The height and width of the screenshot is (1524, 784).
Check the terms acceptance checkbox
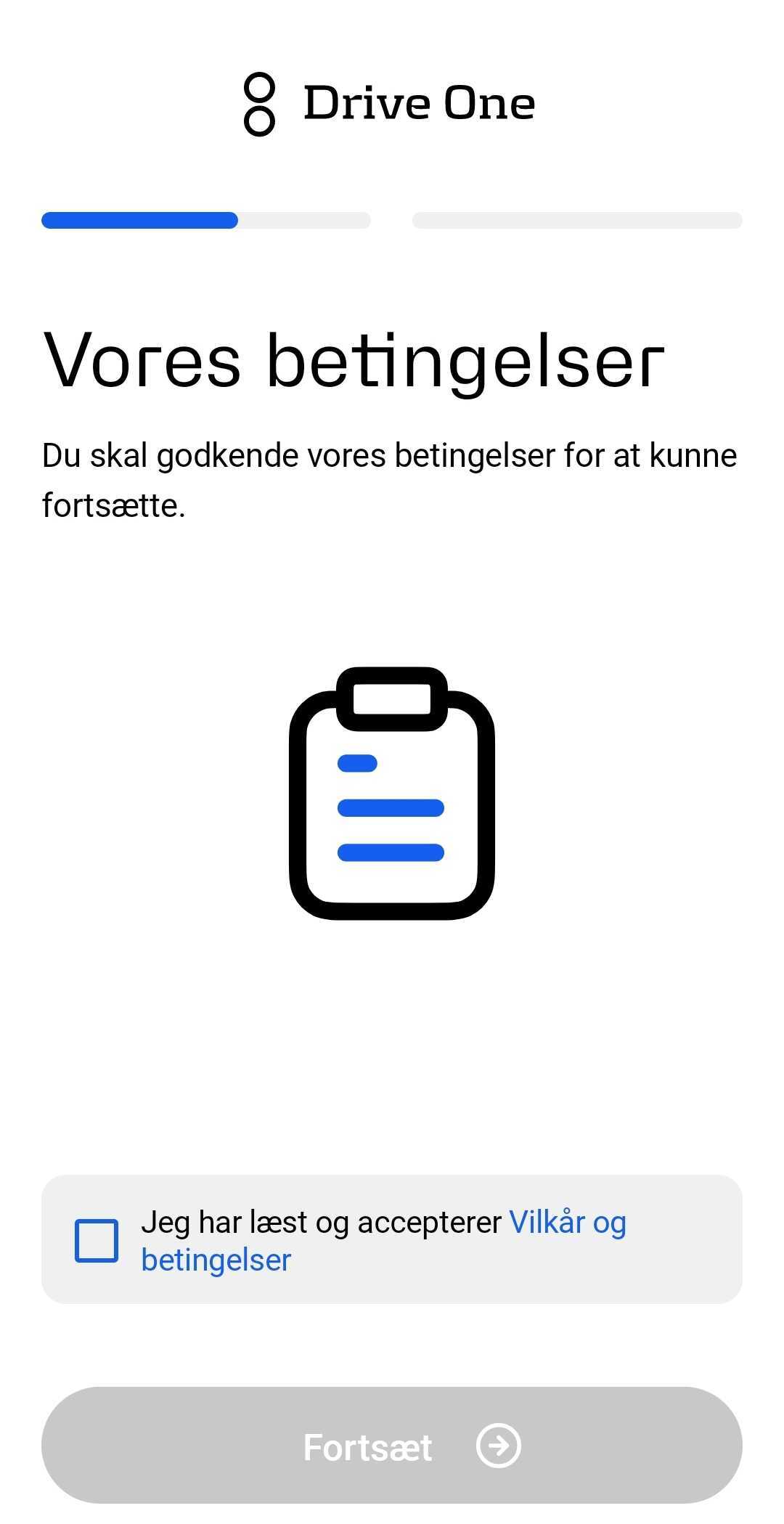point(97,1240)
